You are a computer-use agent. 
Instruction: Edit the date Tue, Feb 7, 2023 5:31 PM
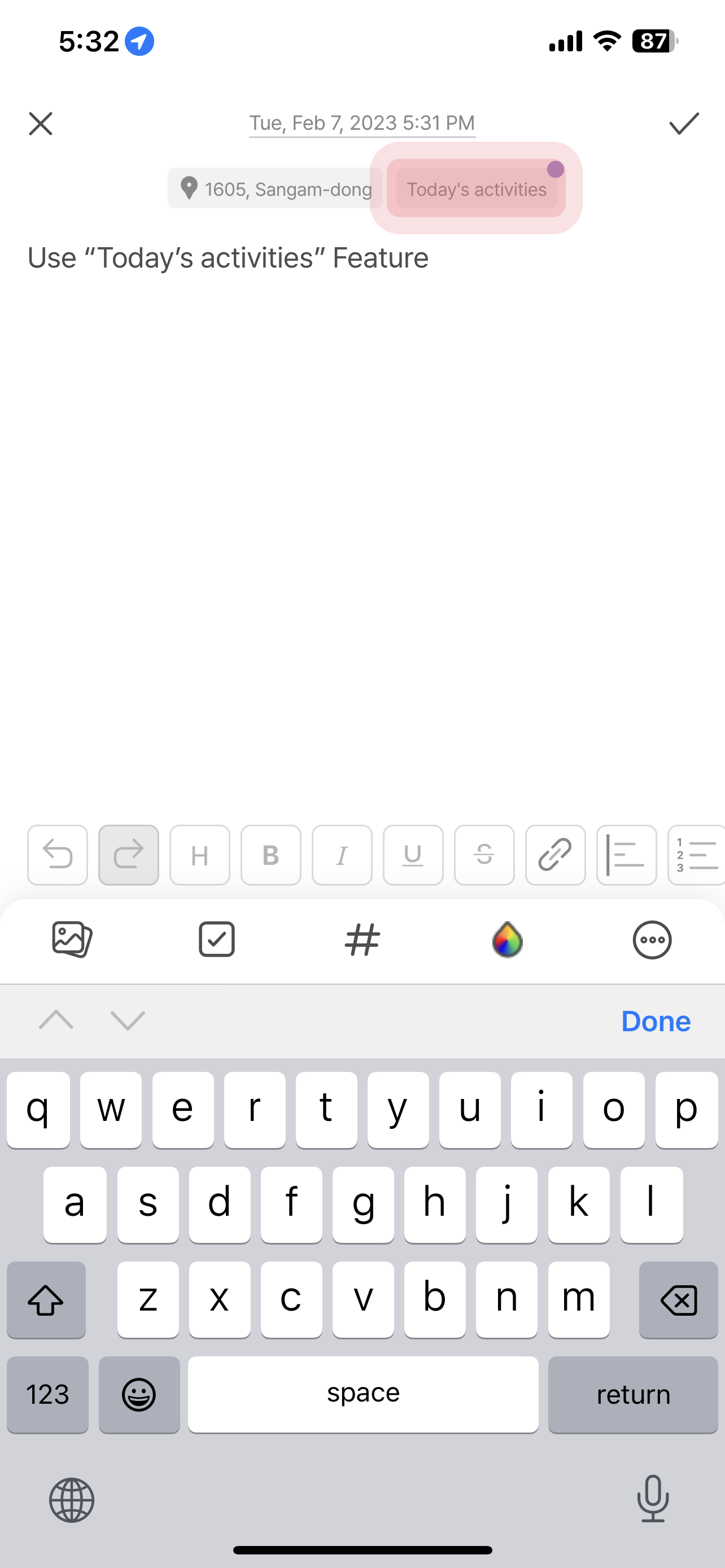(x=361, y=124)
